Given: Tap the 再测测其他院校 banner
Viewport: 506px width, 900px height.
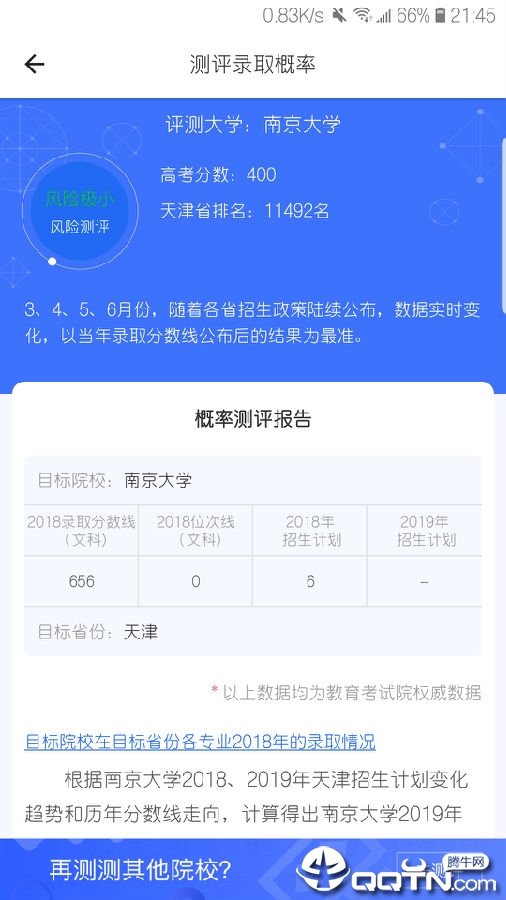Looking at the screenshot, I should pos(253,869).
